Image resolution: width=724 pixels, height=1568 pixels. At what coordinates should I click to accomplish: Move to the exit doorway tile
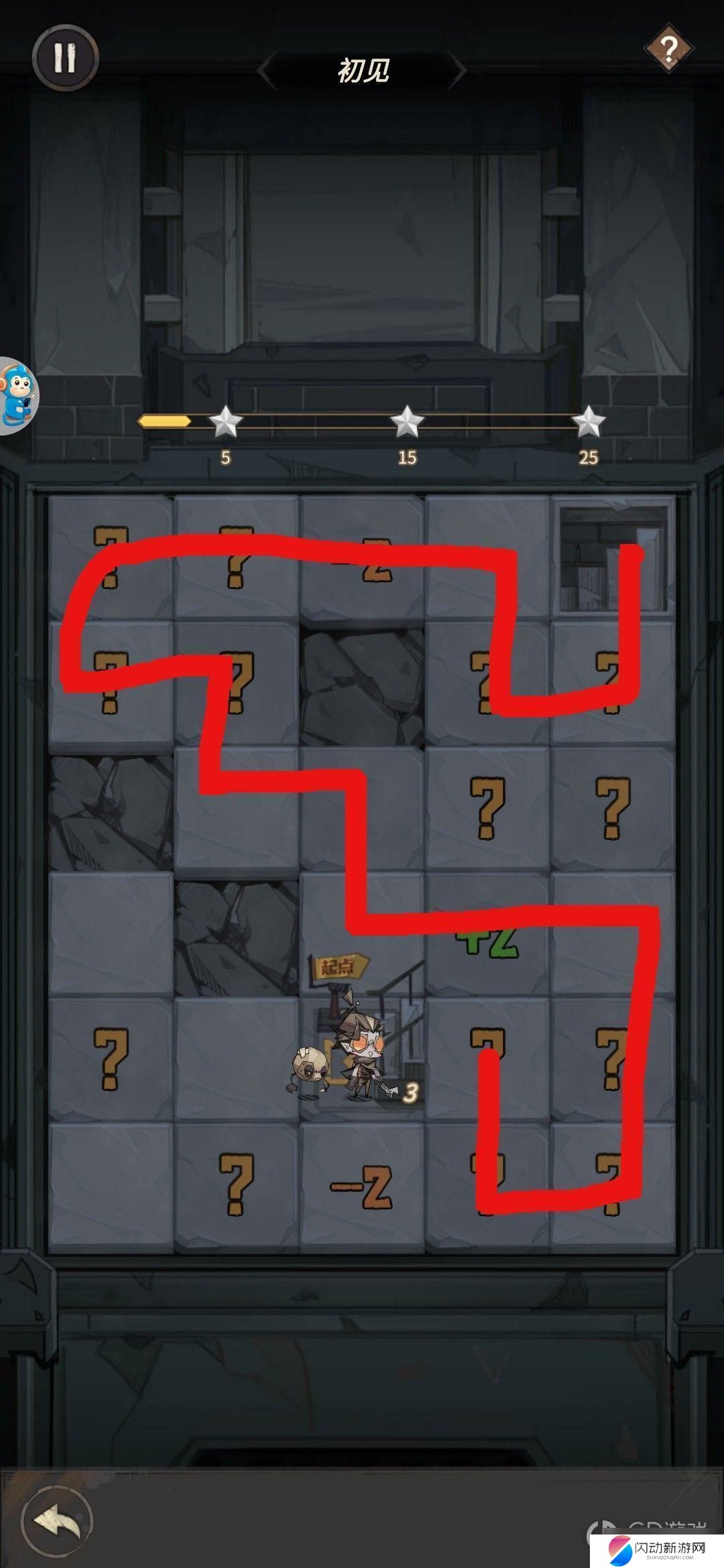click(613, 558)
